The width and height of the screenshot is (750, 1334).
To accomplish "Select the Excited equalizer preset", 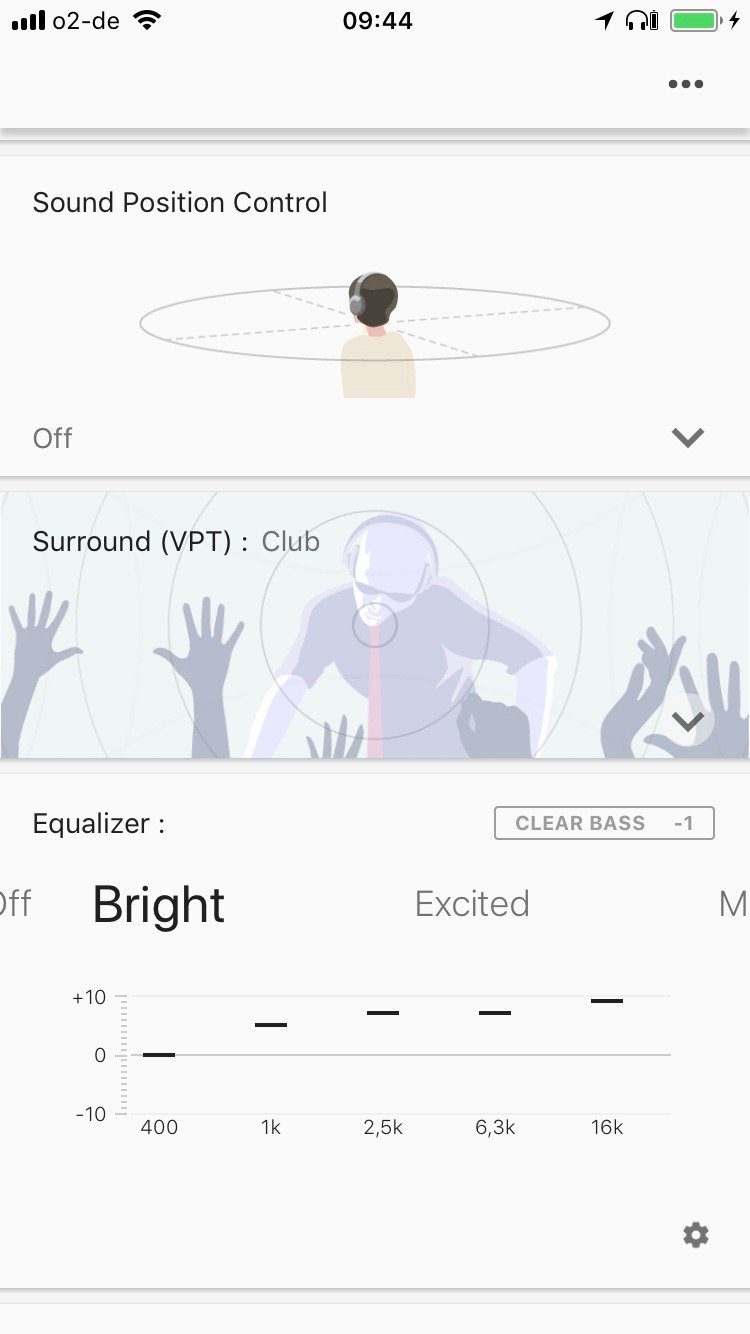I will coord(472,904).
